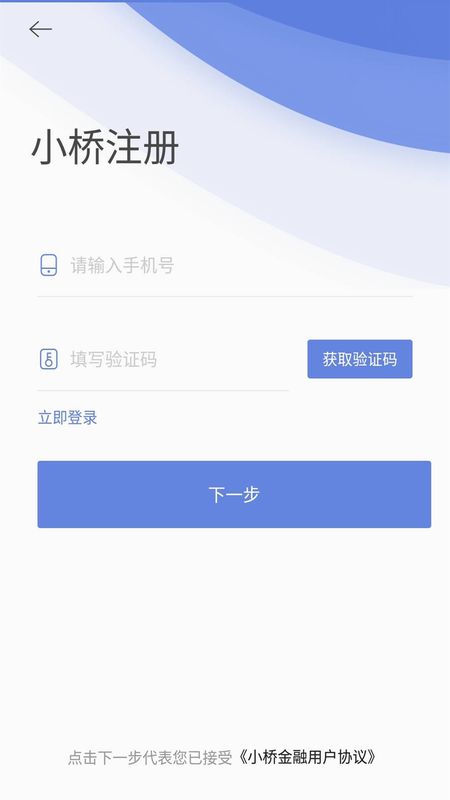Tap the phone number input field
Screen dimensions: 450x800
(225, 266)
